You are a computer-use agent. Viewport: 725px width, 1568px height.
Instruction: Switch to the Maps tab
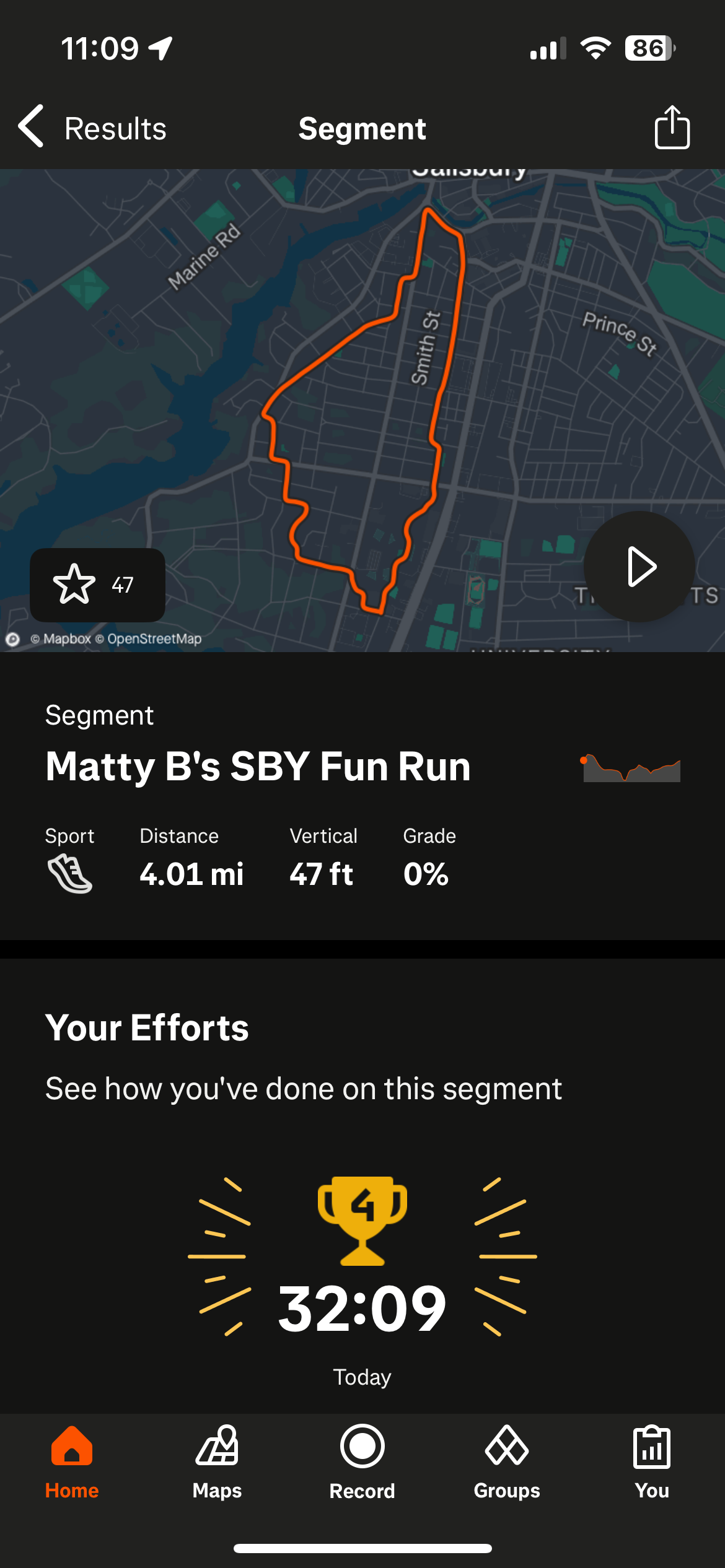(217, 1462)
